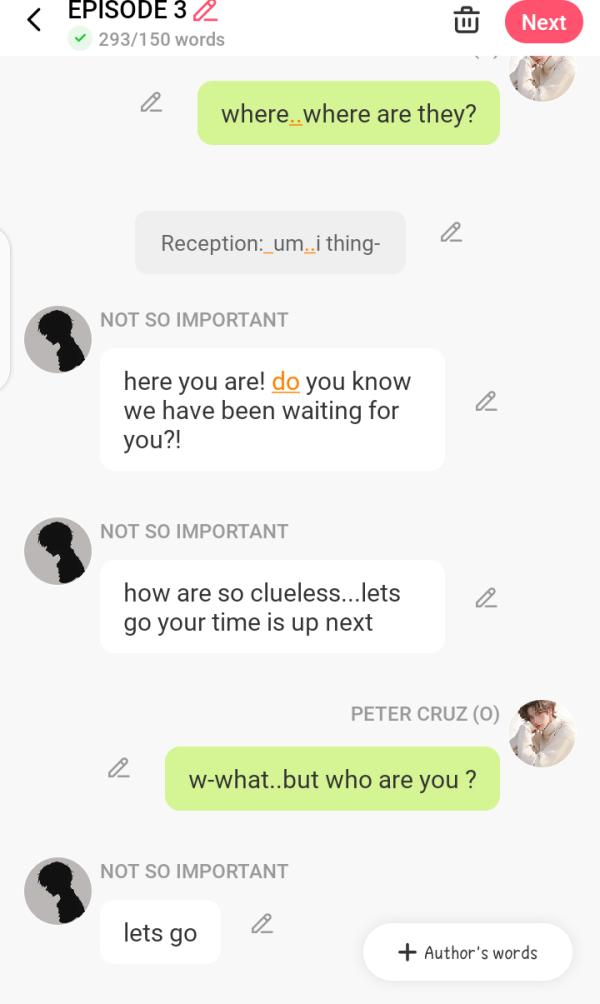Screen dimensions: 600x1004
Task: Edit the Reception narration line
Action: (451, 233)
